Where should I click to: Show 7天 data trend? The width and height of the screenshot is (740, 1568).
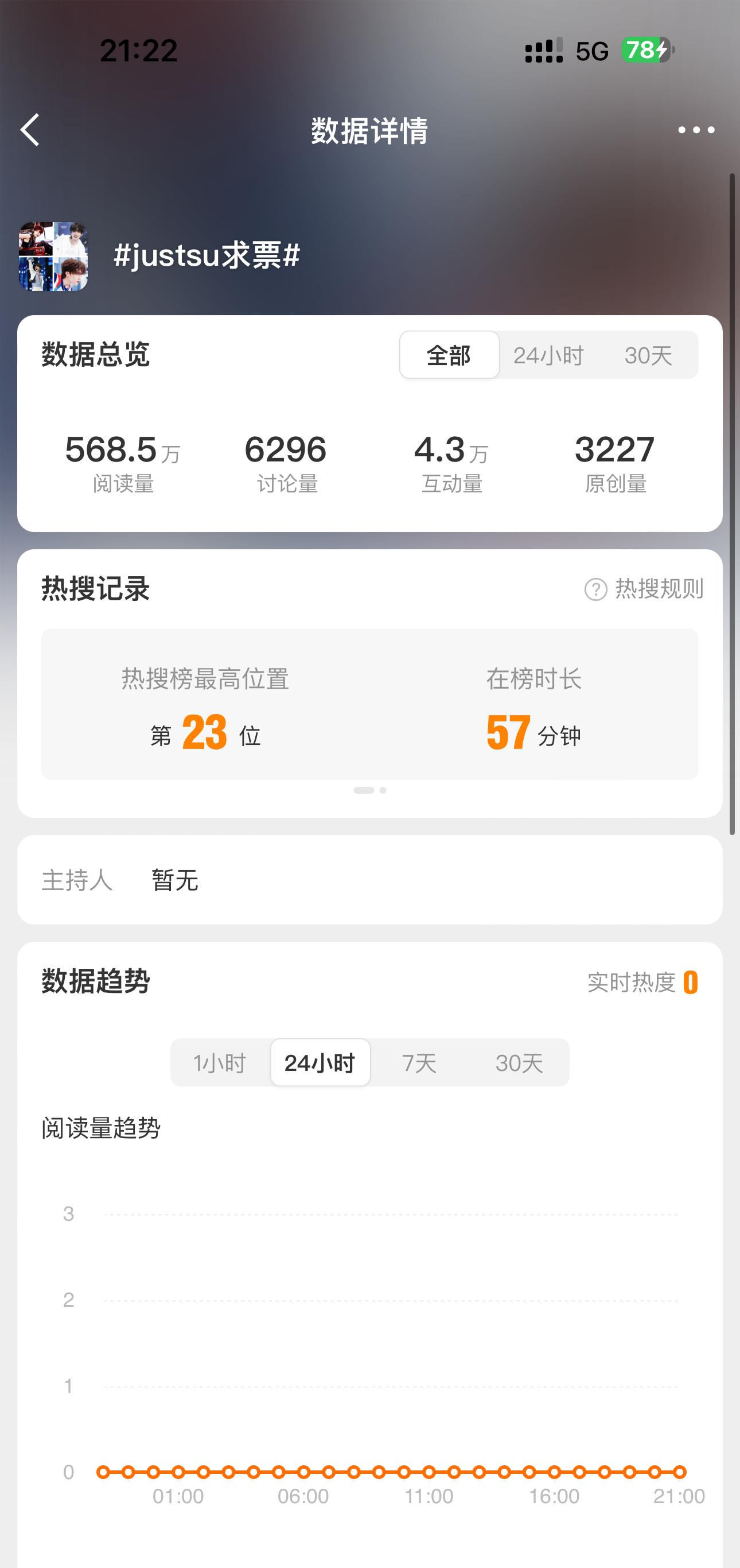(419, 1063)
